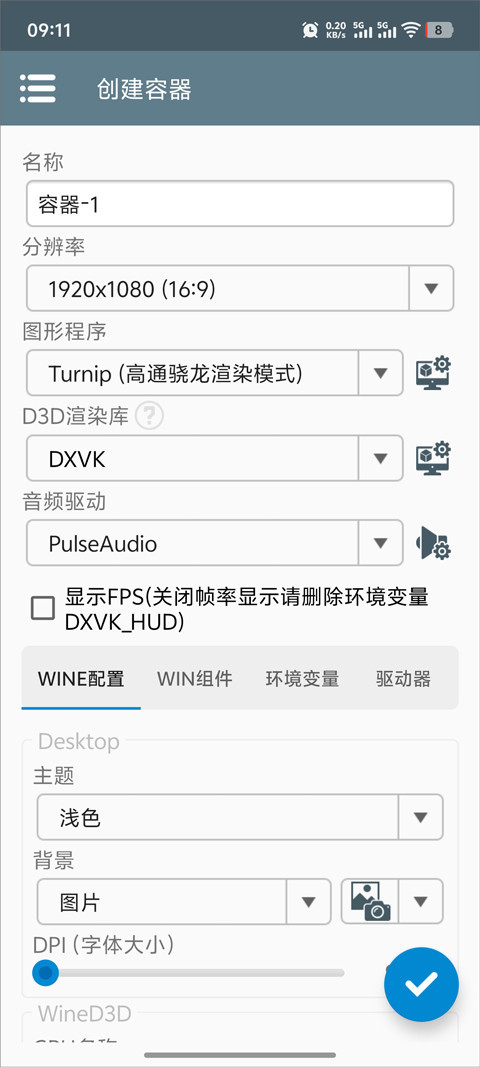This screenshot has width=480, height=1067.
Task: Switch to the WIN组件 tab
Action: (x=195, y=678)
